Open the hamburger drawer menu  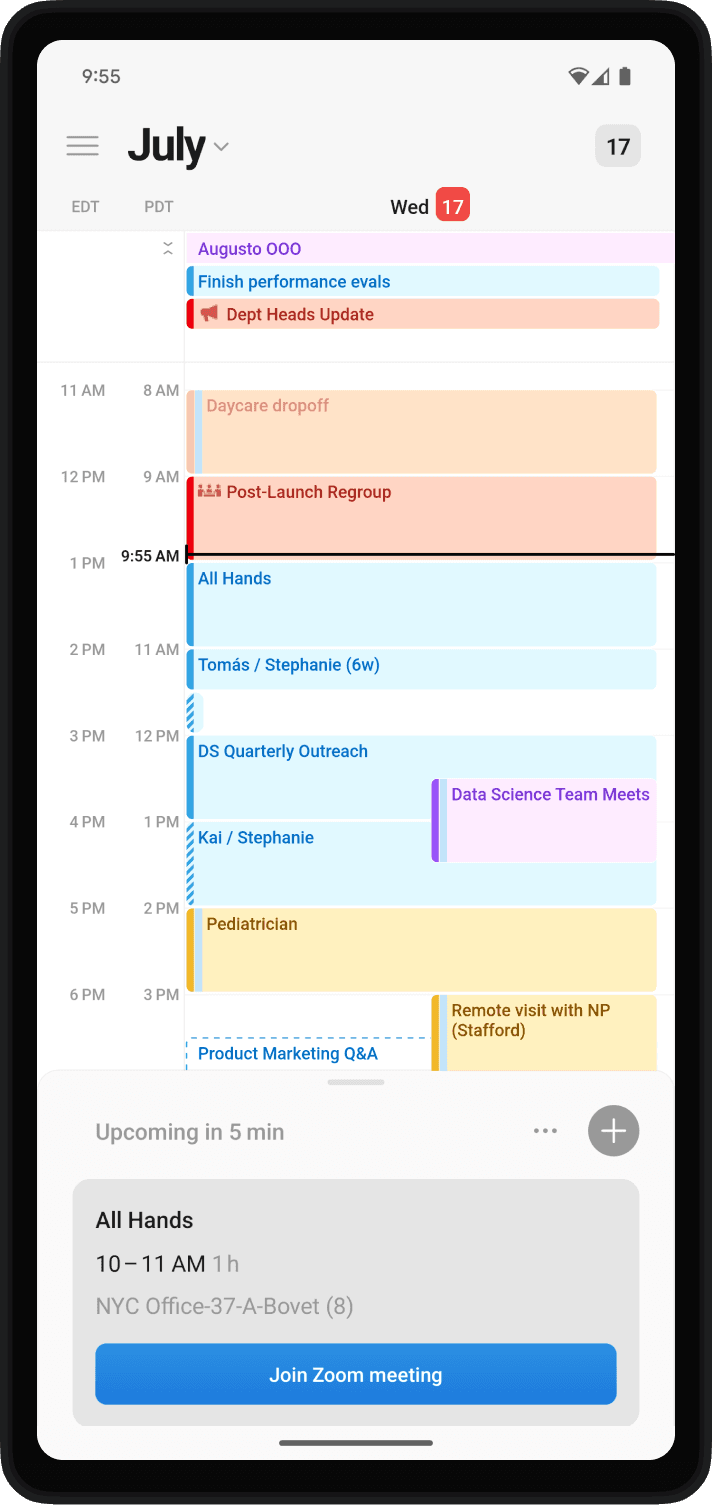[x=83, y=146]
